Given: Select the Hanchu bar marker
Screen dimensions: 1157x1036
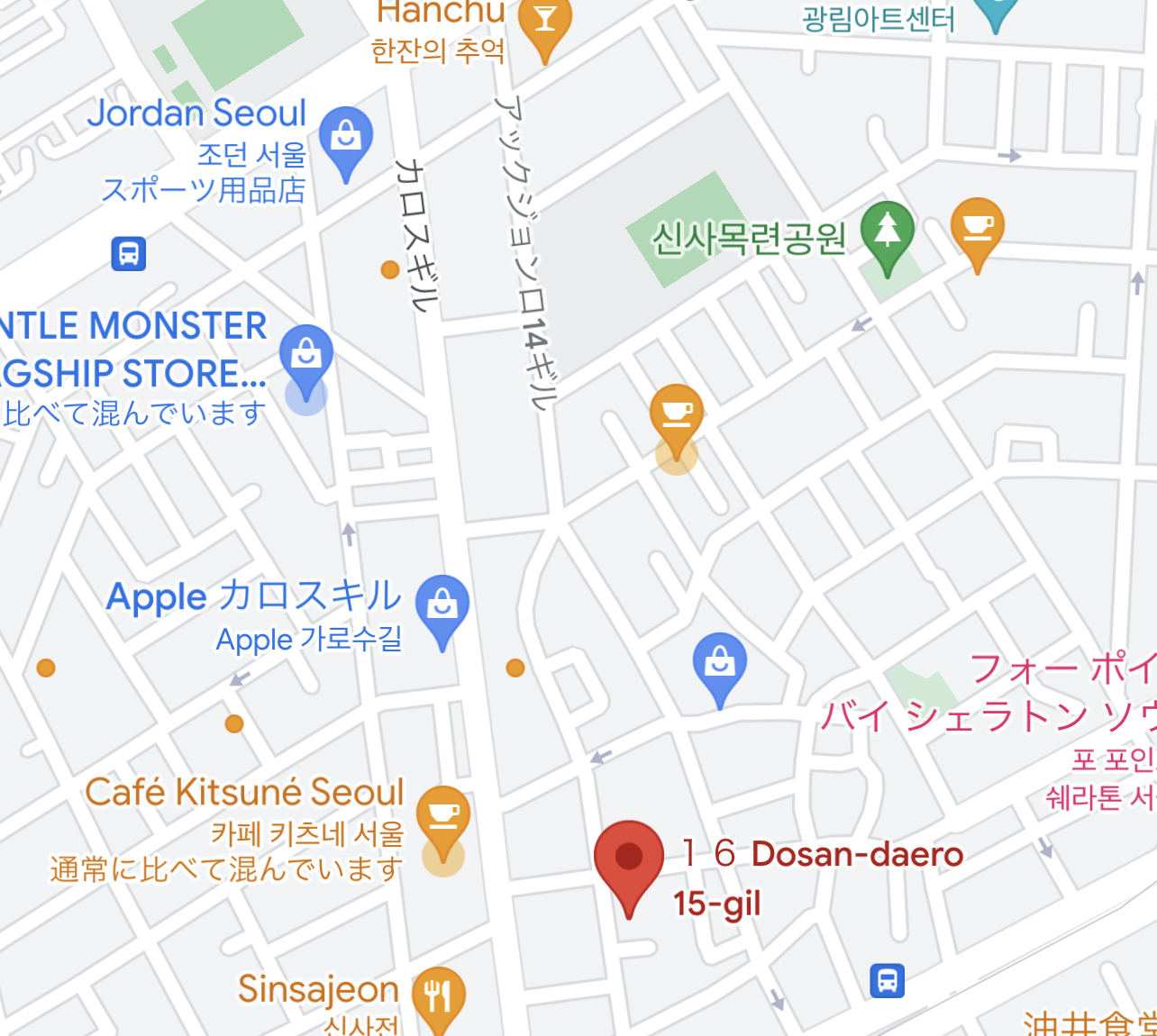Looking at the screenshot, I should (544, 22).
